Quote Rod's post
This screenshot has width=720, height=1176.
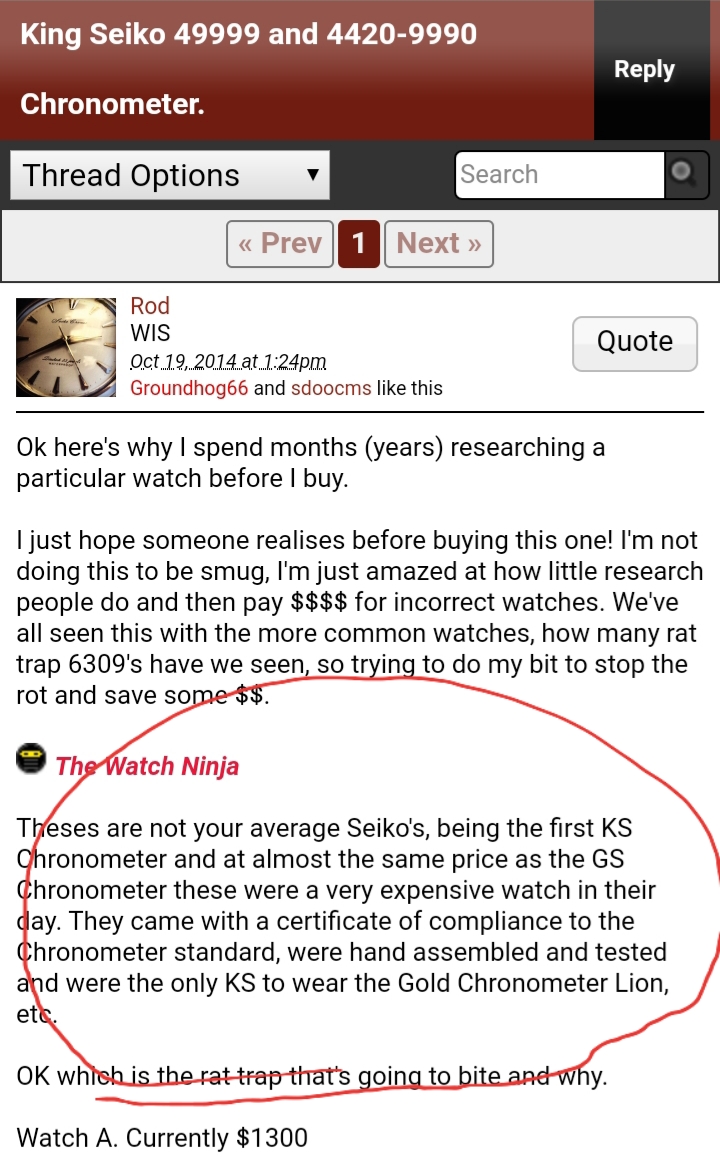click(634, 344)
